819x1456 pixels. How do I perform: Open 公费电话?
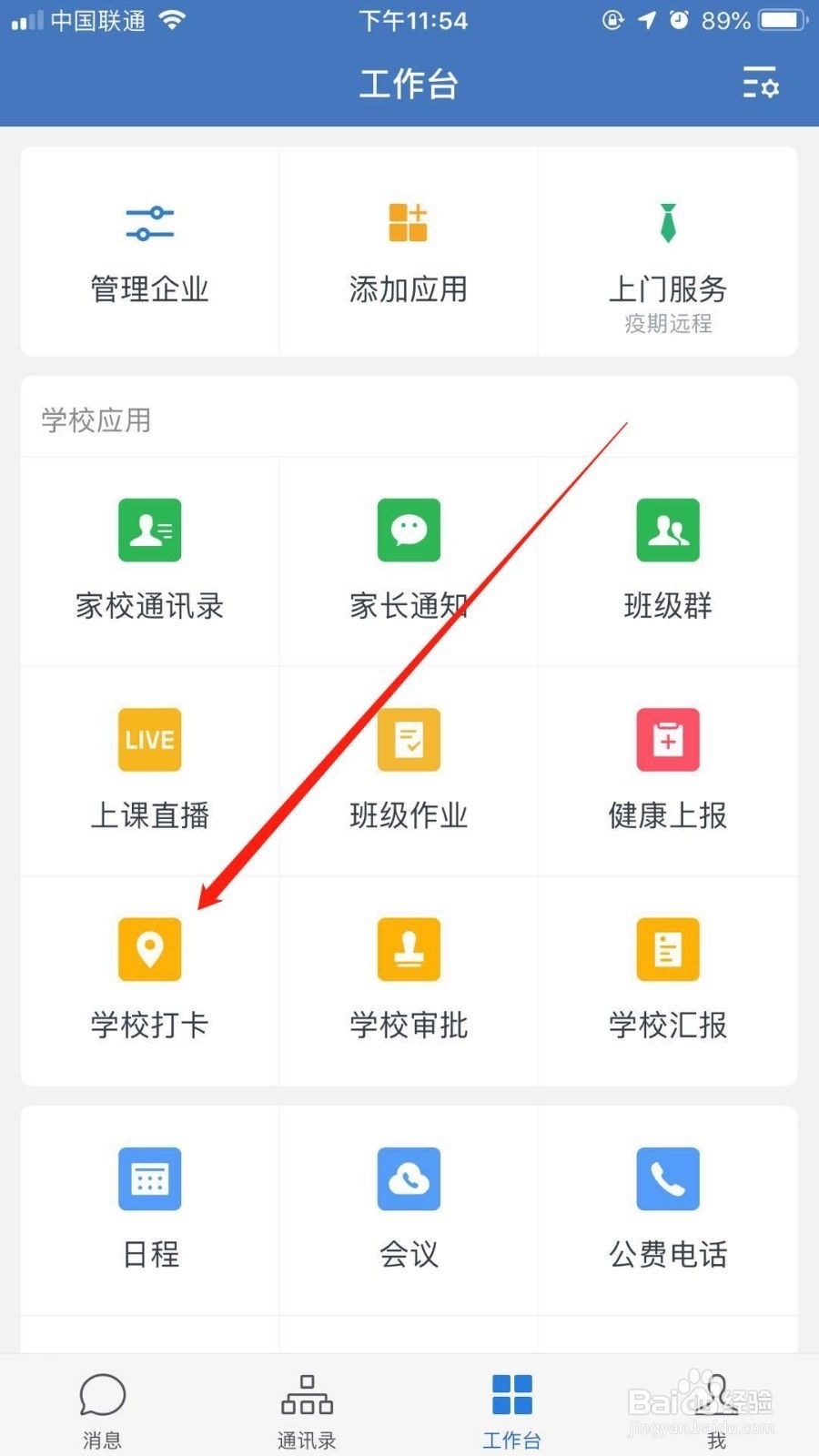[668, 1210]
